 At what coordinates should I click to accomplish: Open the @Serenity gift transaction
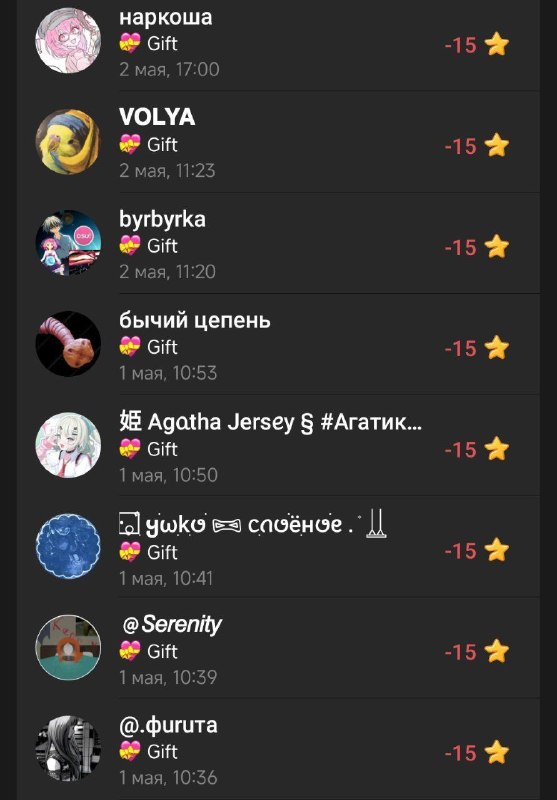278,648
